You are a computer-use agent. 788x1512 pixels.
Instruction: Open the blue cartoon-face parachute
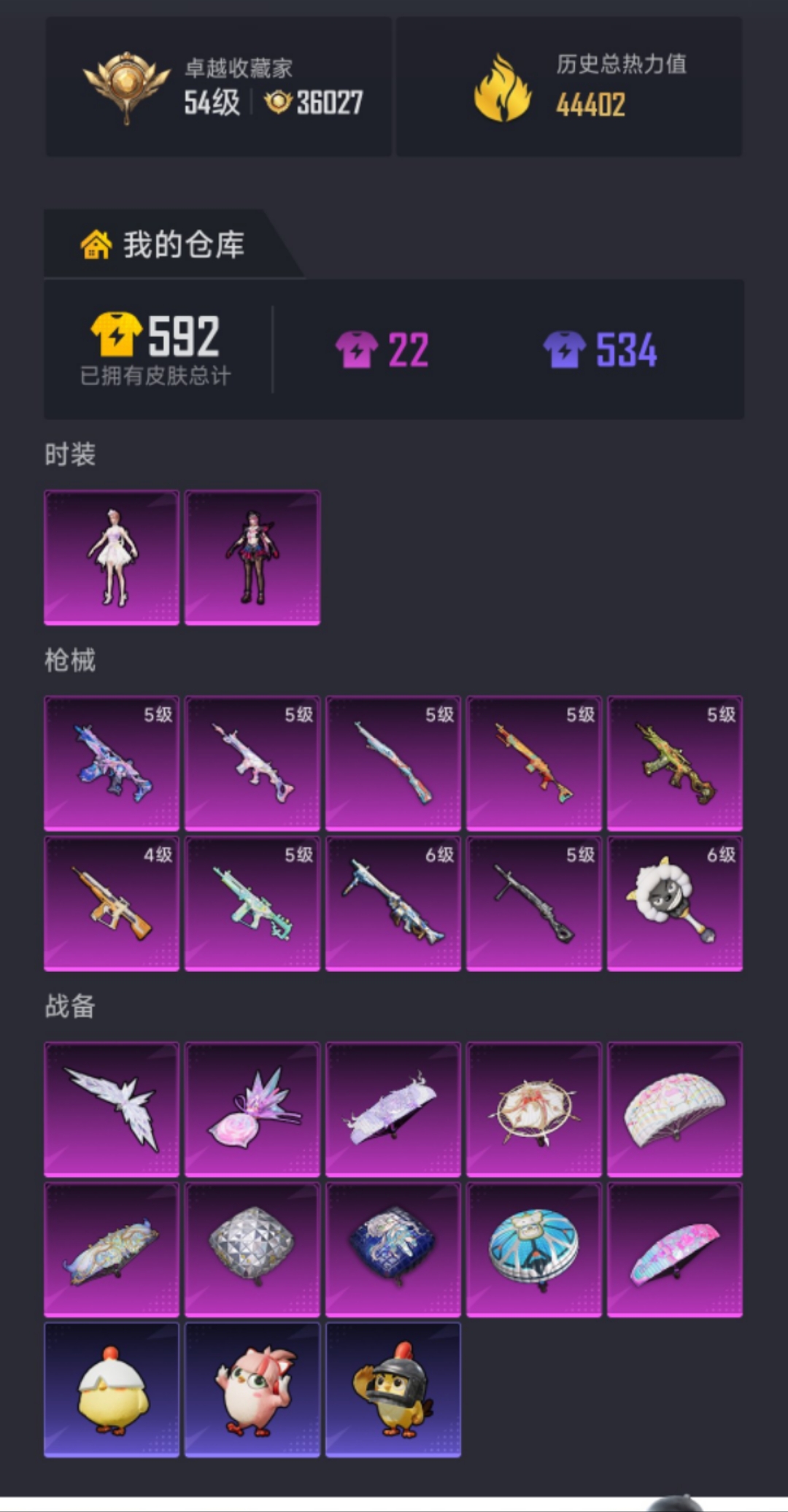[x=534, y=1250]
